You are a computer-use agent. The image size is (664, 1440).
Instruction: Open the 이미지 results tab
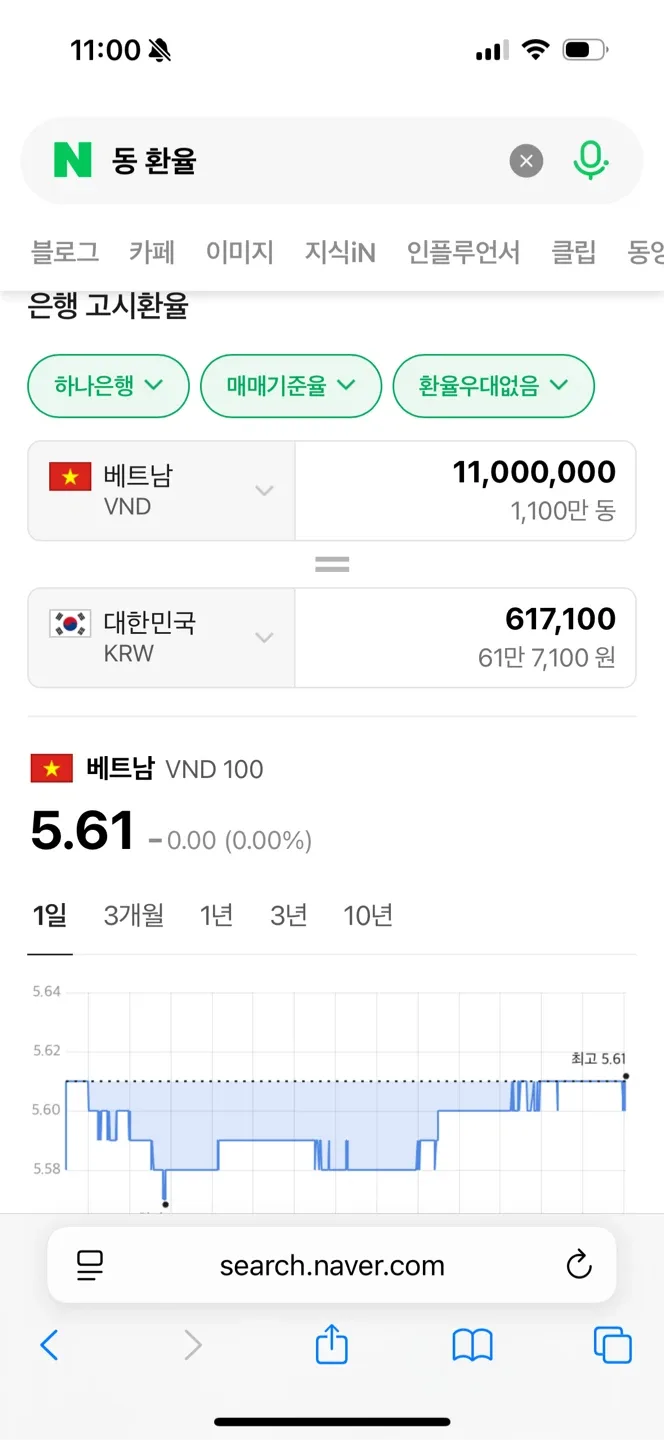240,252
